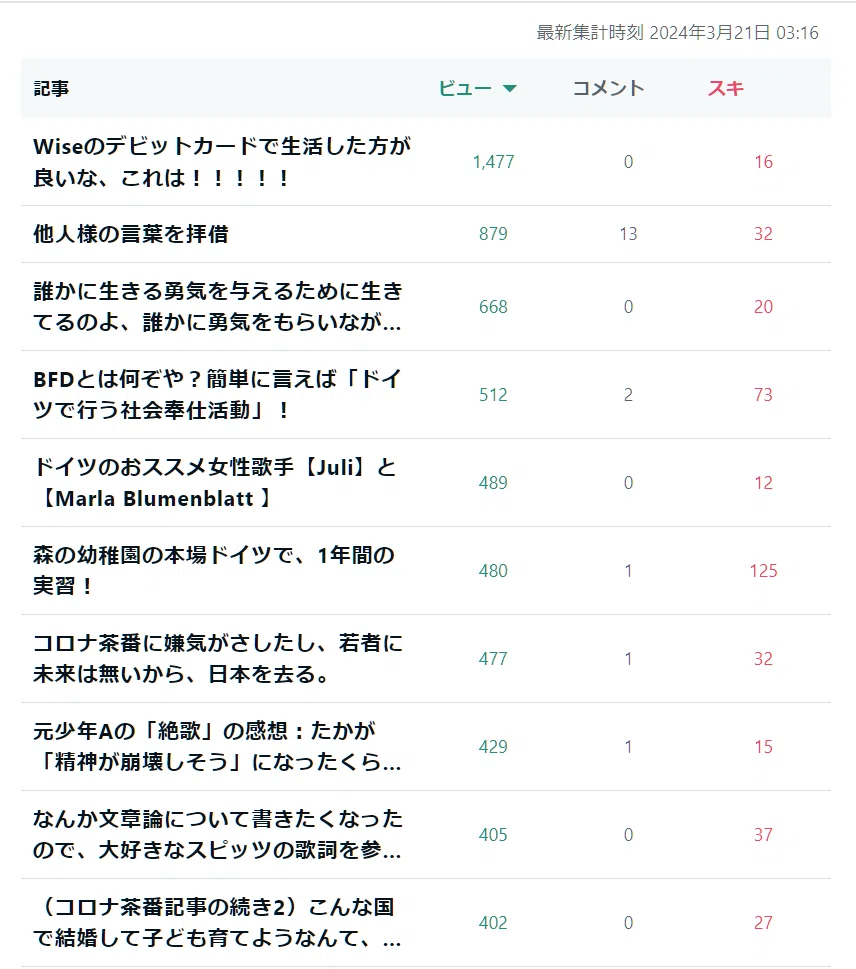
Task: Open the なんか文章論について article
Action: coord(218,834)
